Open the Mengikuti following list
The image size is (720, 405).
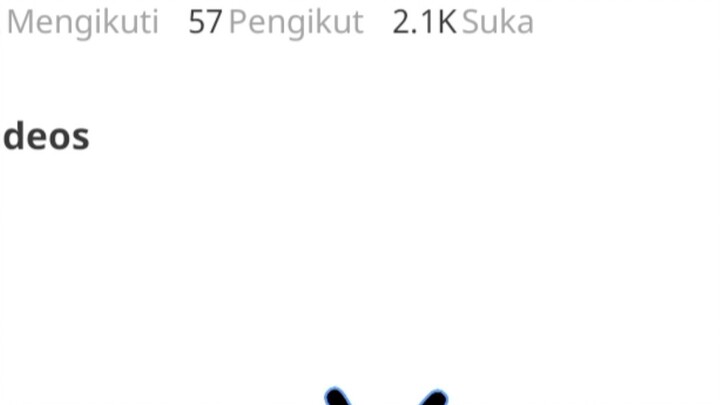[82, 22]
